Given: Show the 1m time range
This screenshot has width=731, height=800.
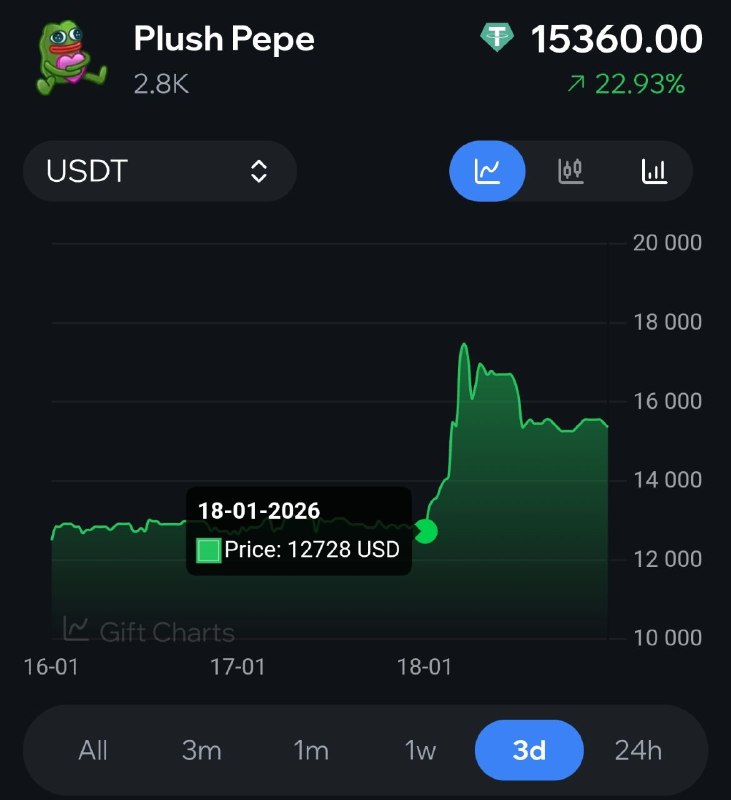Looking at the screenshot, I should pos(311,750).
